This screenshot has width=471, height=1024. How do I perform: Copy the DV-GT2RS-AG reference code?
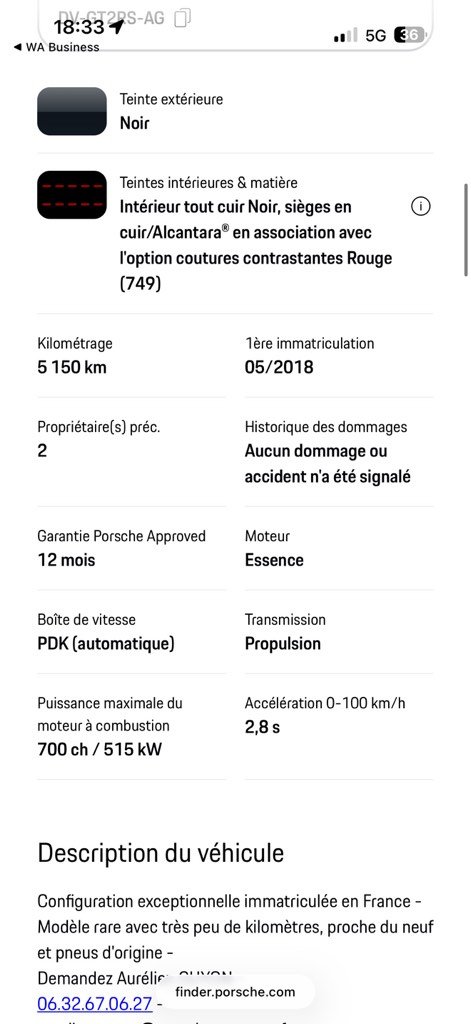click(x=183, y=18)
